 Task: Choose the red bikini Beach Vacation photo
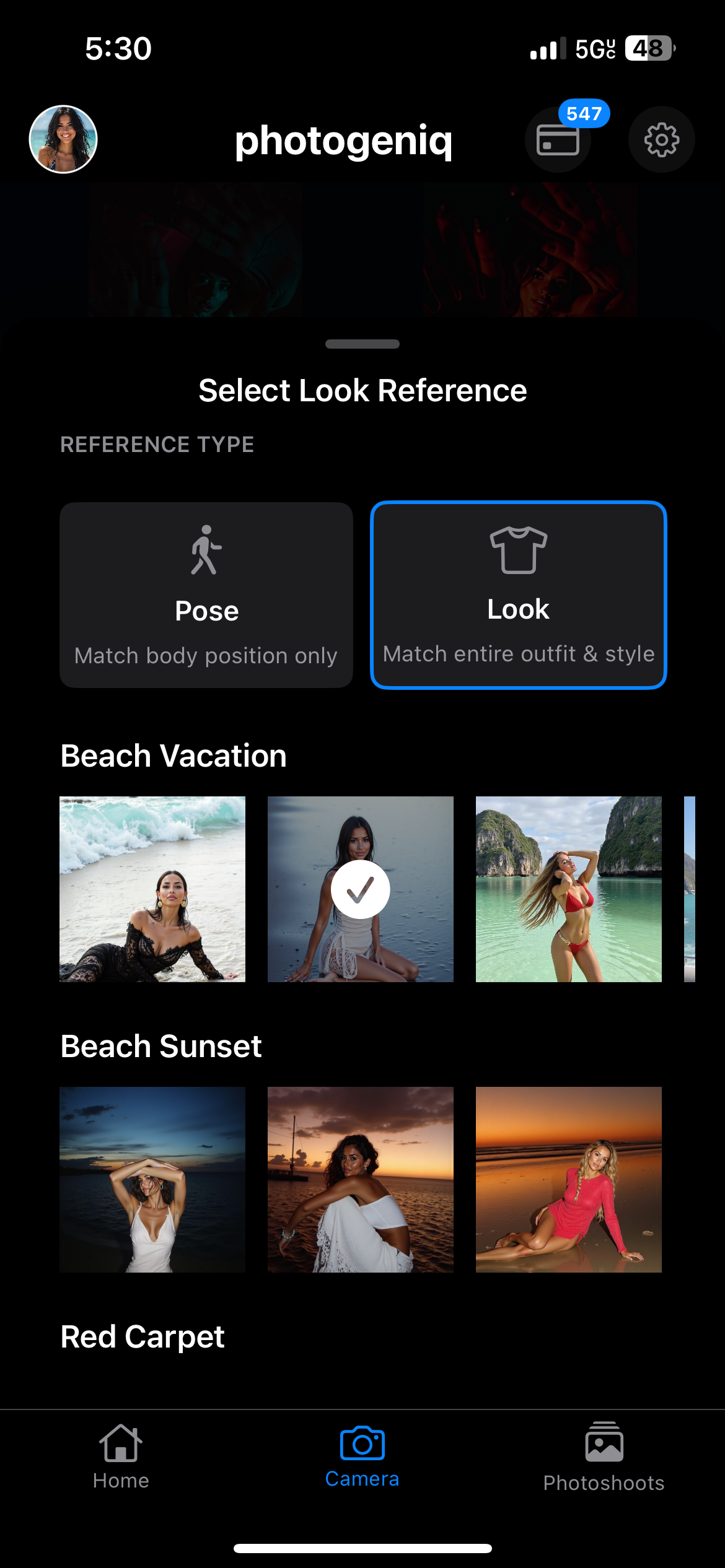[x=568, y=889]
